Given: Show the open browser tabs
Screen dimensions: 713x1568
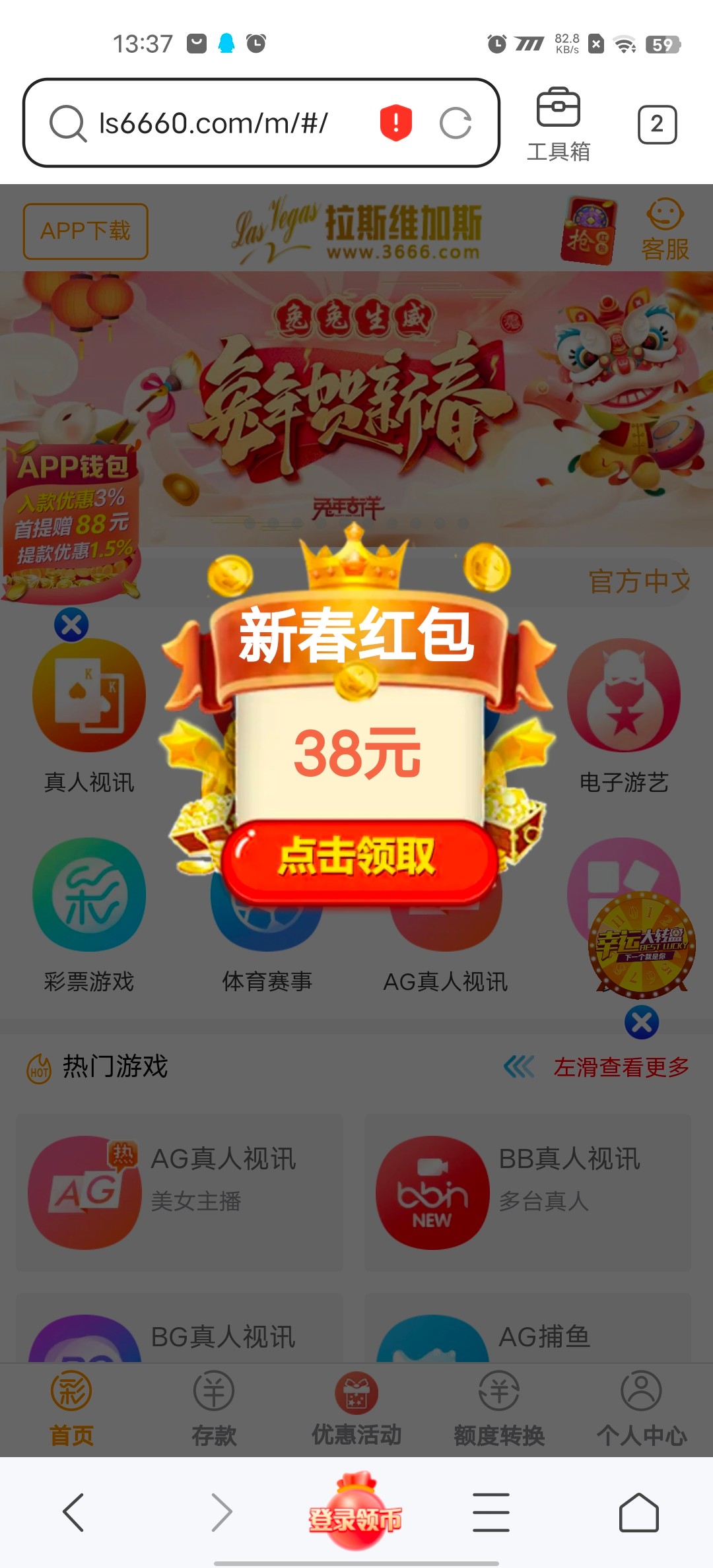Looking at the screenshot, I should pyautogui.click(x=657, y=124).
